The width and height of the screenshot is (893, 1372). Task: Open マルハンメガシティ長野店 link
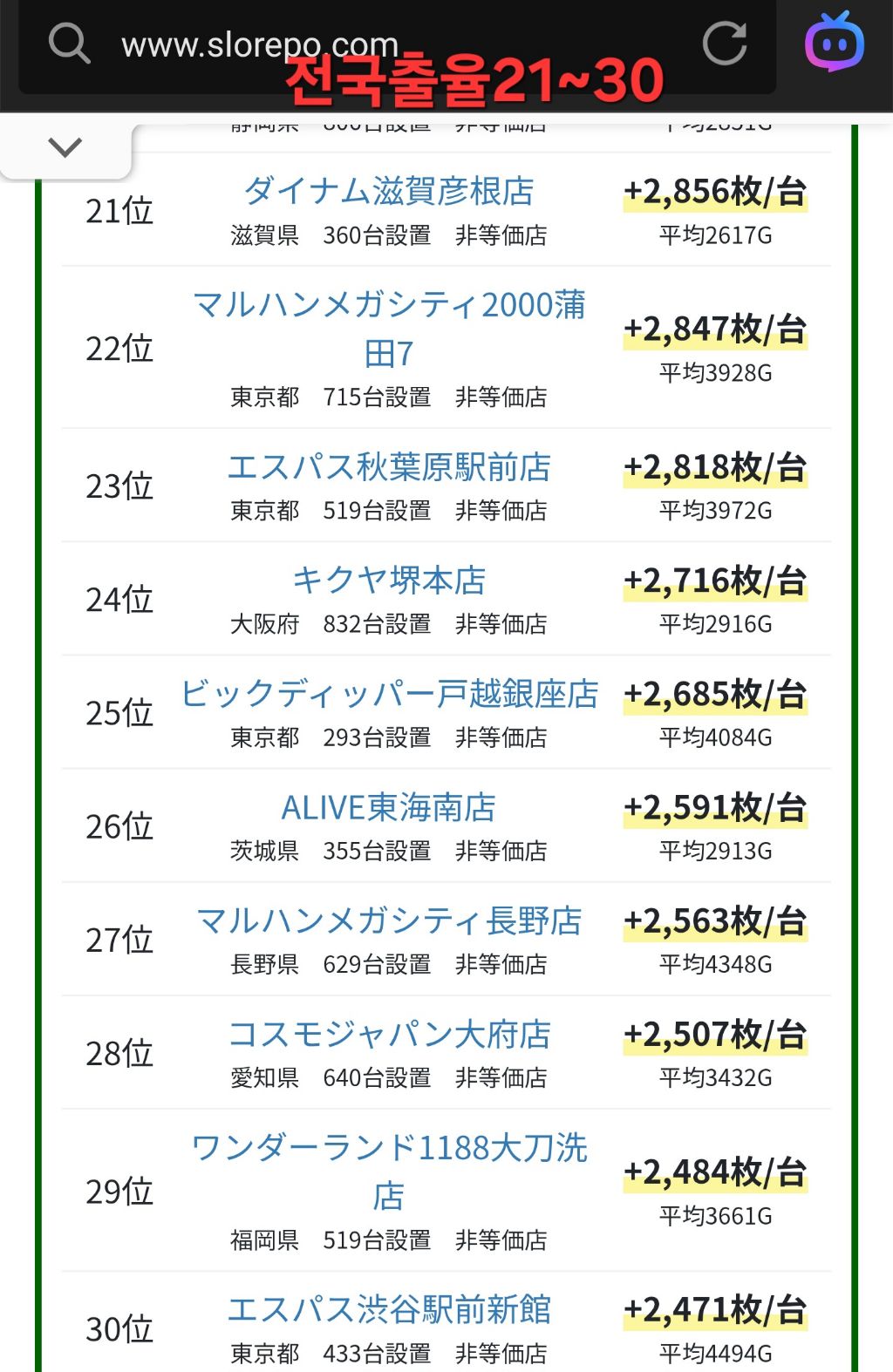(x=389, y=920)
